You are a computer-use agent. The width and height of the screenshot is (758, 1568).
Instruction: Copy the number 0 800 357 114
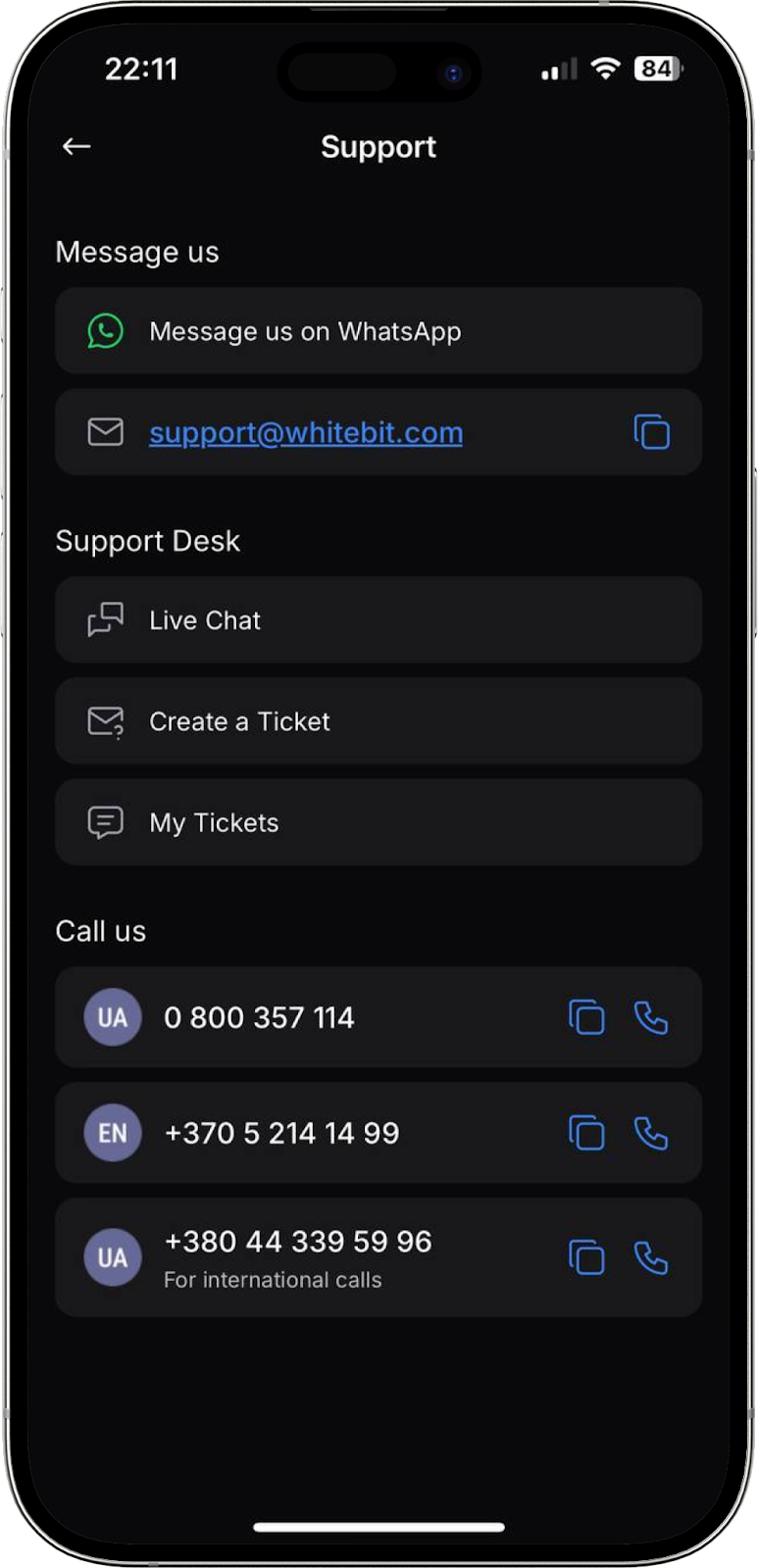coord(586,1017)
